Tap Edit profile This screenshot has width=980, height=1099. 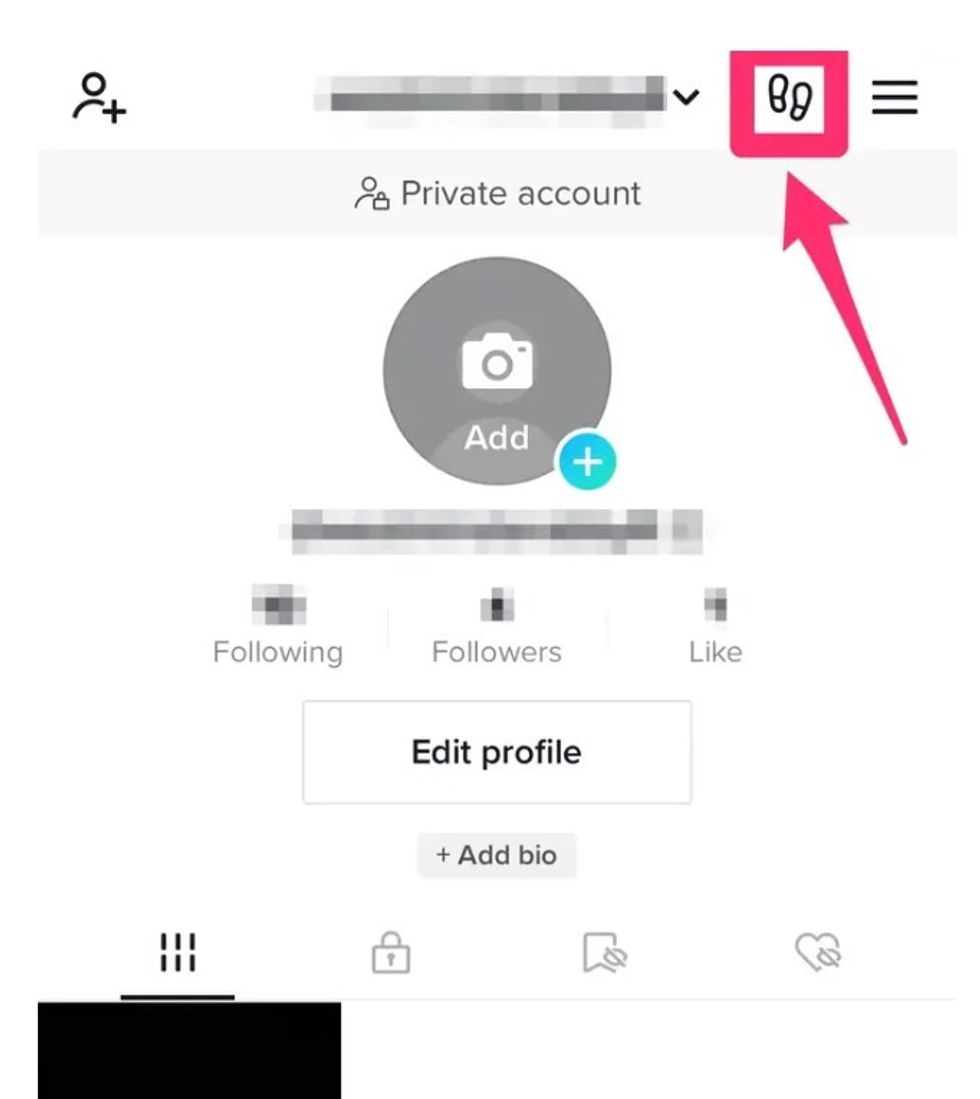pos(497,752)
